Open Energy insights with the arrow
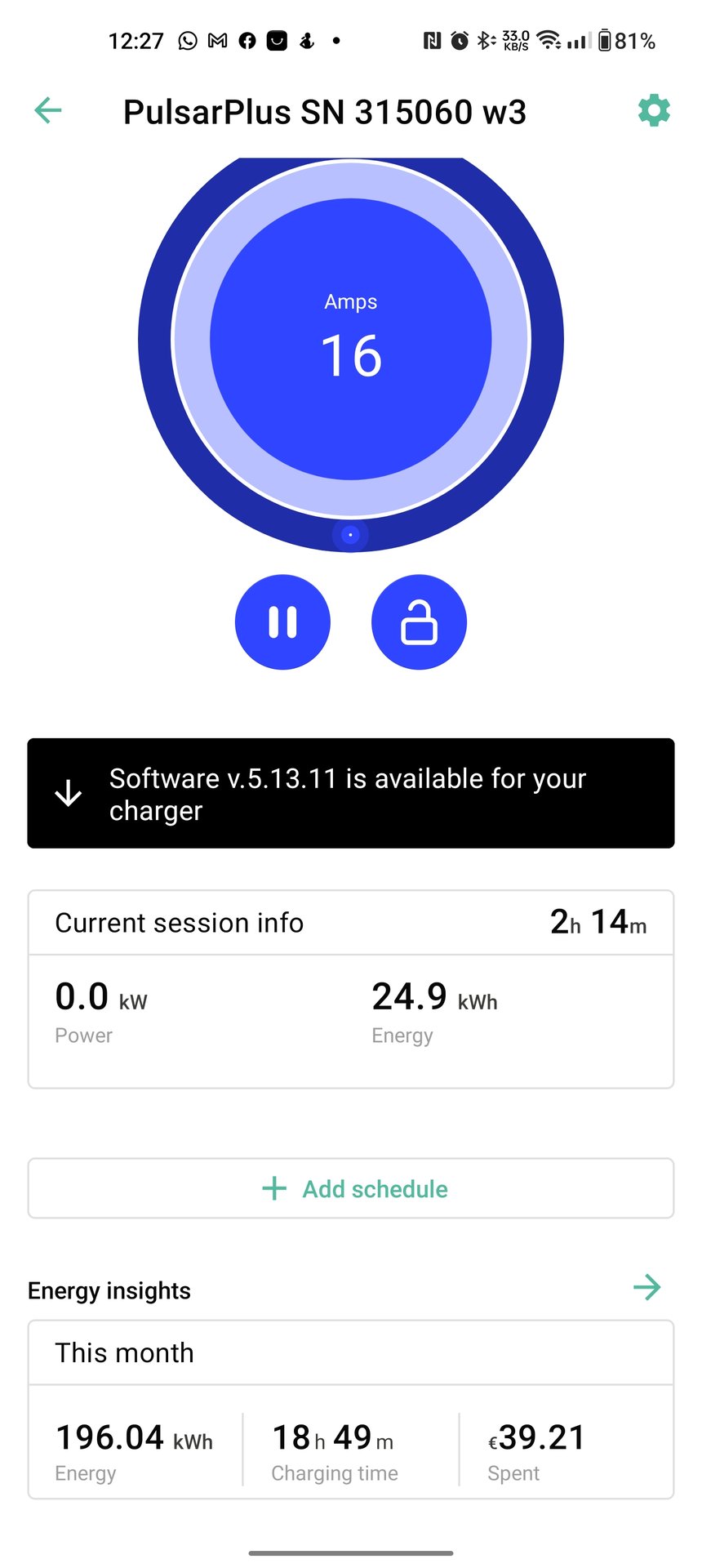 [x=647, y=1288]
